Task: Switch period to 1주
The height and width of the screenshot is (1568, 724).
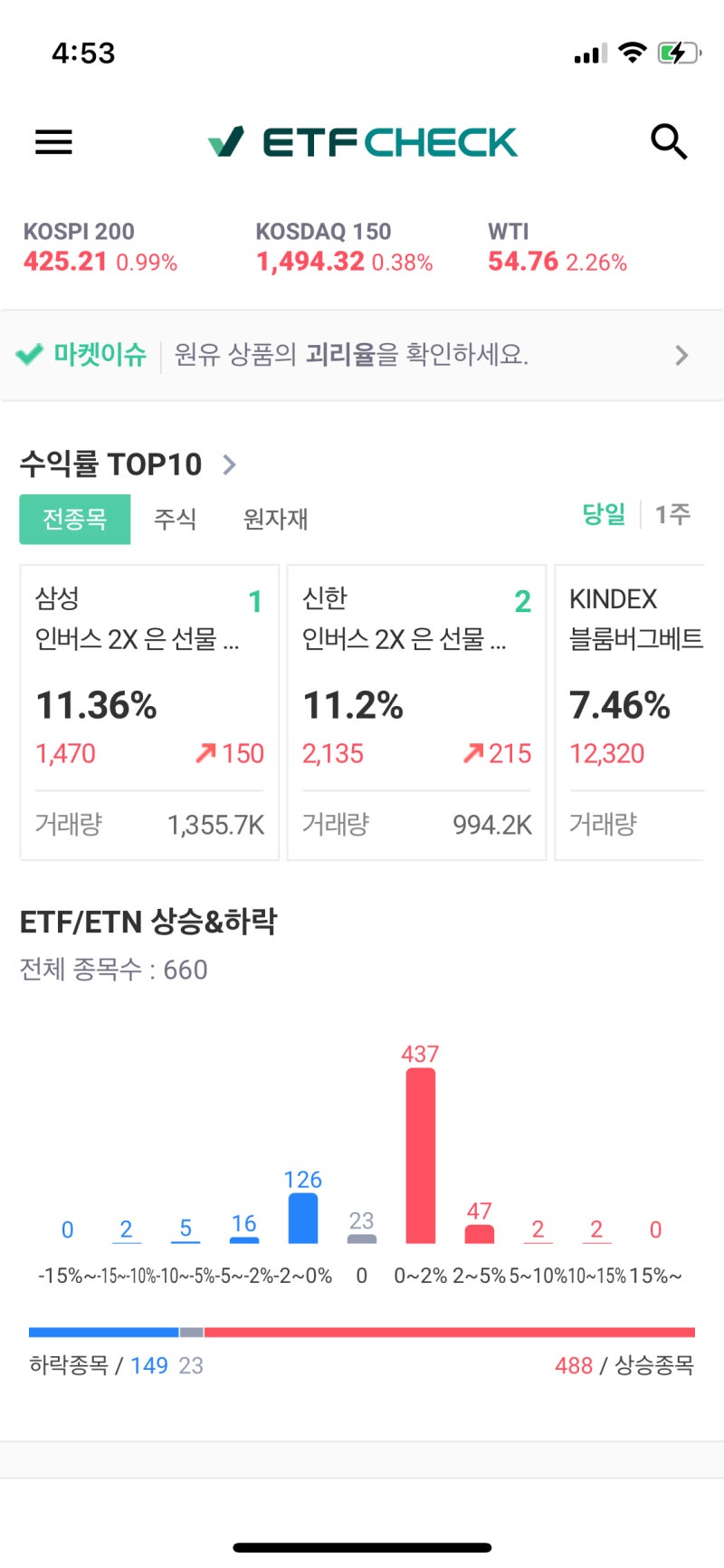Action: click(x=672, y=514)
